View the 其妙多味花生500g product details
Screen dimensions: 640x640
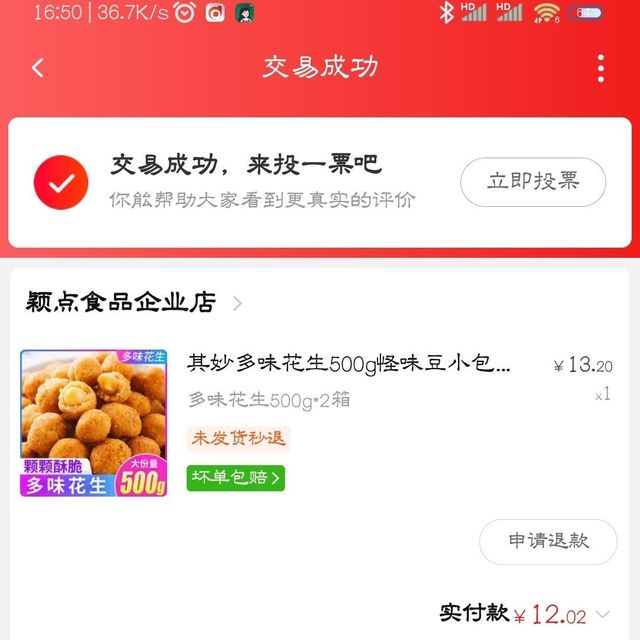[x=349, y=365]
